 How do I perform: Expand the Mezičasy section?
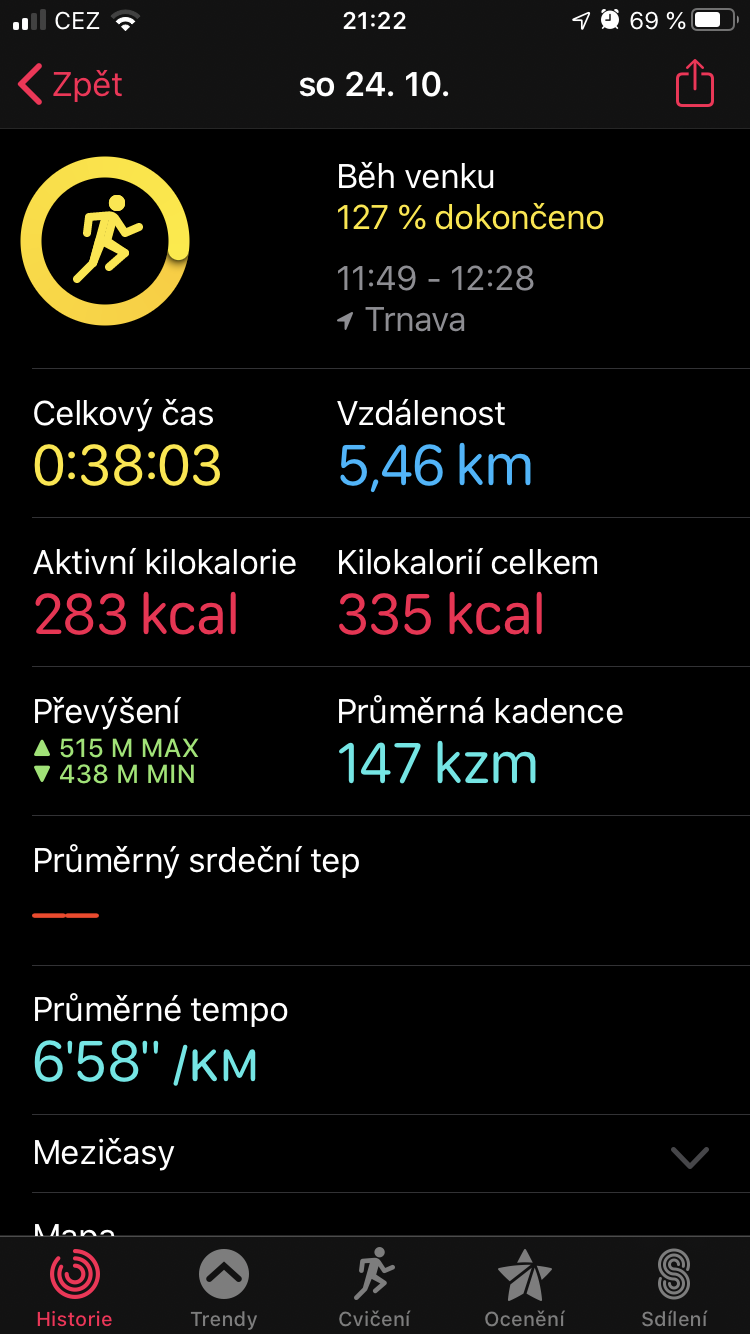[x=374, y=1153]
